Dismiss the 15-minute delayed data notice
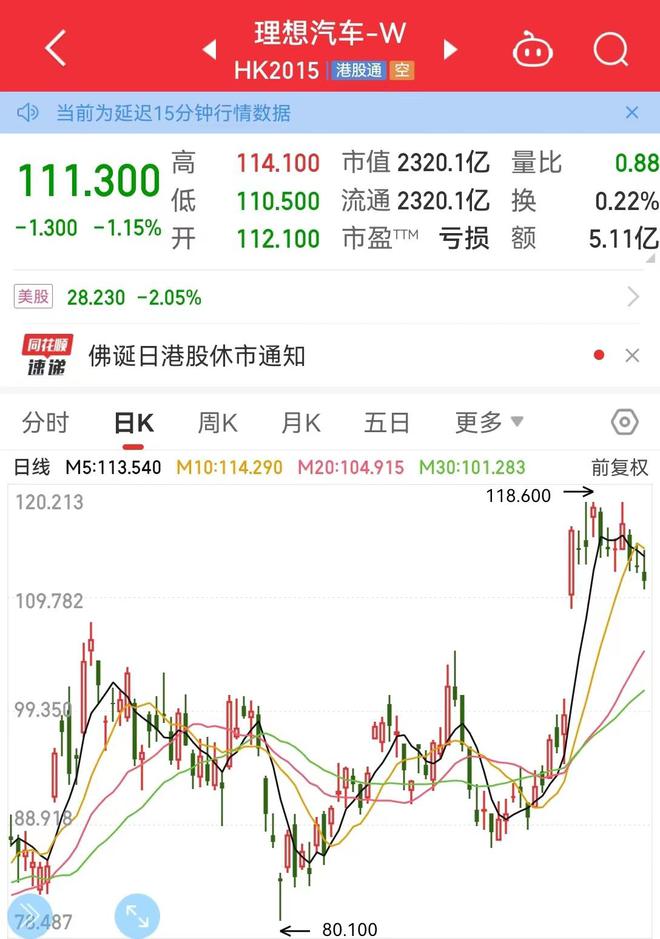 pos(632,112)
